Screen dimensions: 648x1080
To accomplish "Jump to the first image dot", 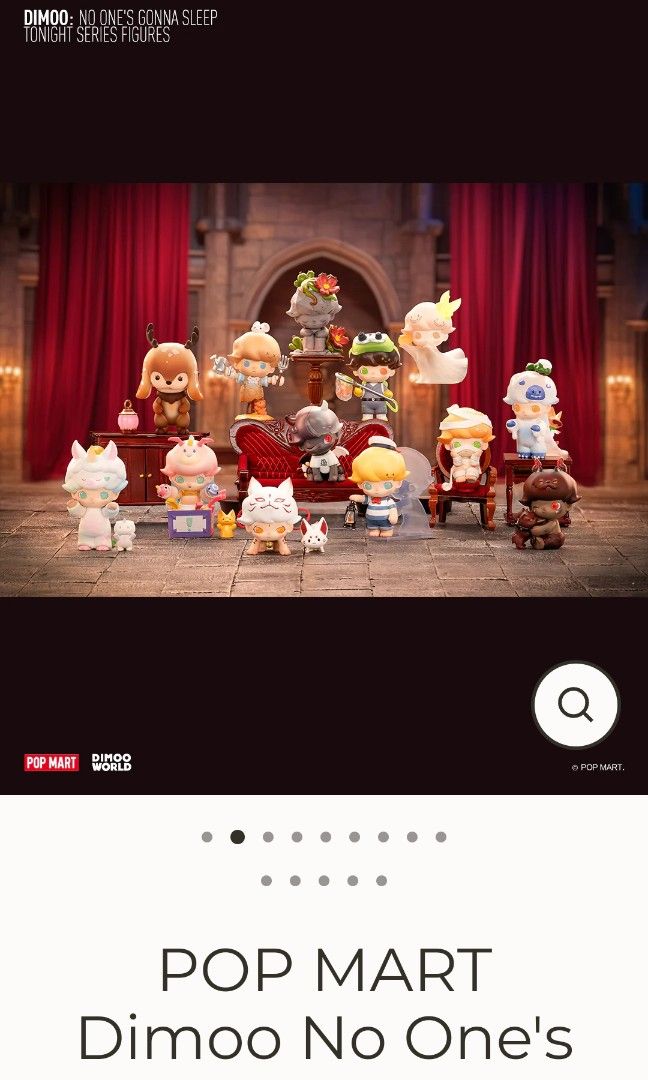I will pos(207,837).
